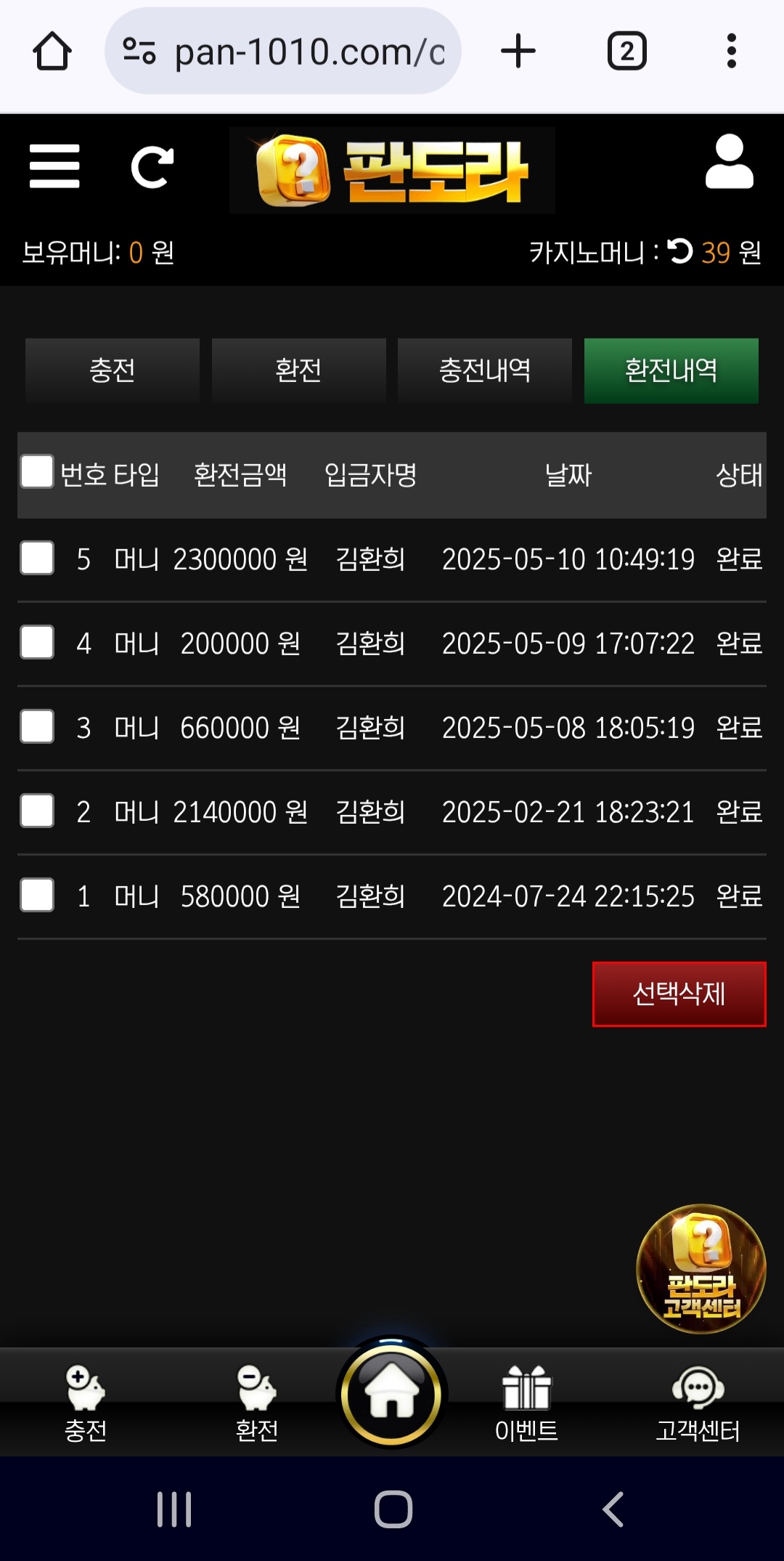This screenshot has width=784, height=1561.
Task: Tick the checkbox for entry number 1
Action: [37, 895]
